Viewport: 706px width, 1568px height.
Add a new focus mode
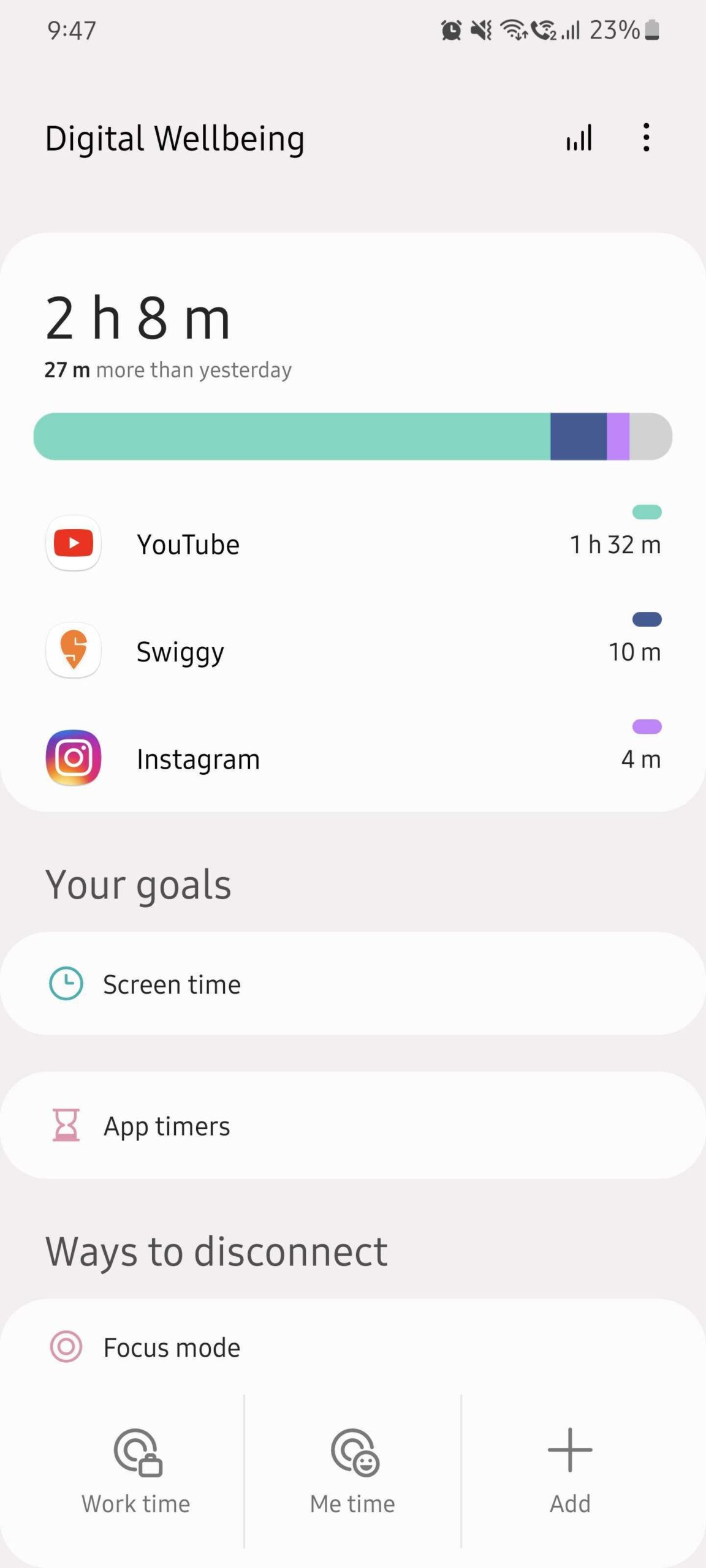click(x=570, y=1470)
